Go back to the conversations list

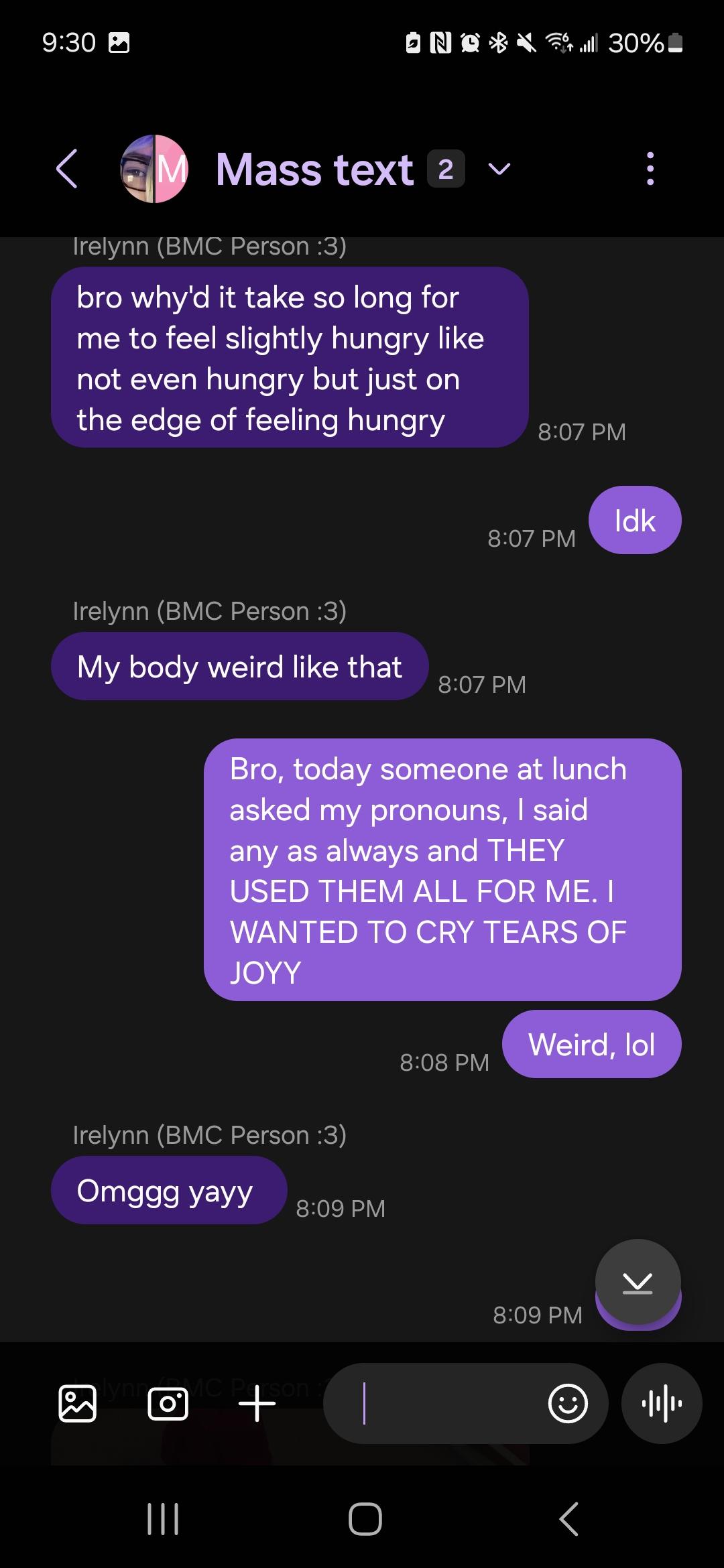click(67, 168)
